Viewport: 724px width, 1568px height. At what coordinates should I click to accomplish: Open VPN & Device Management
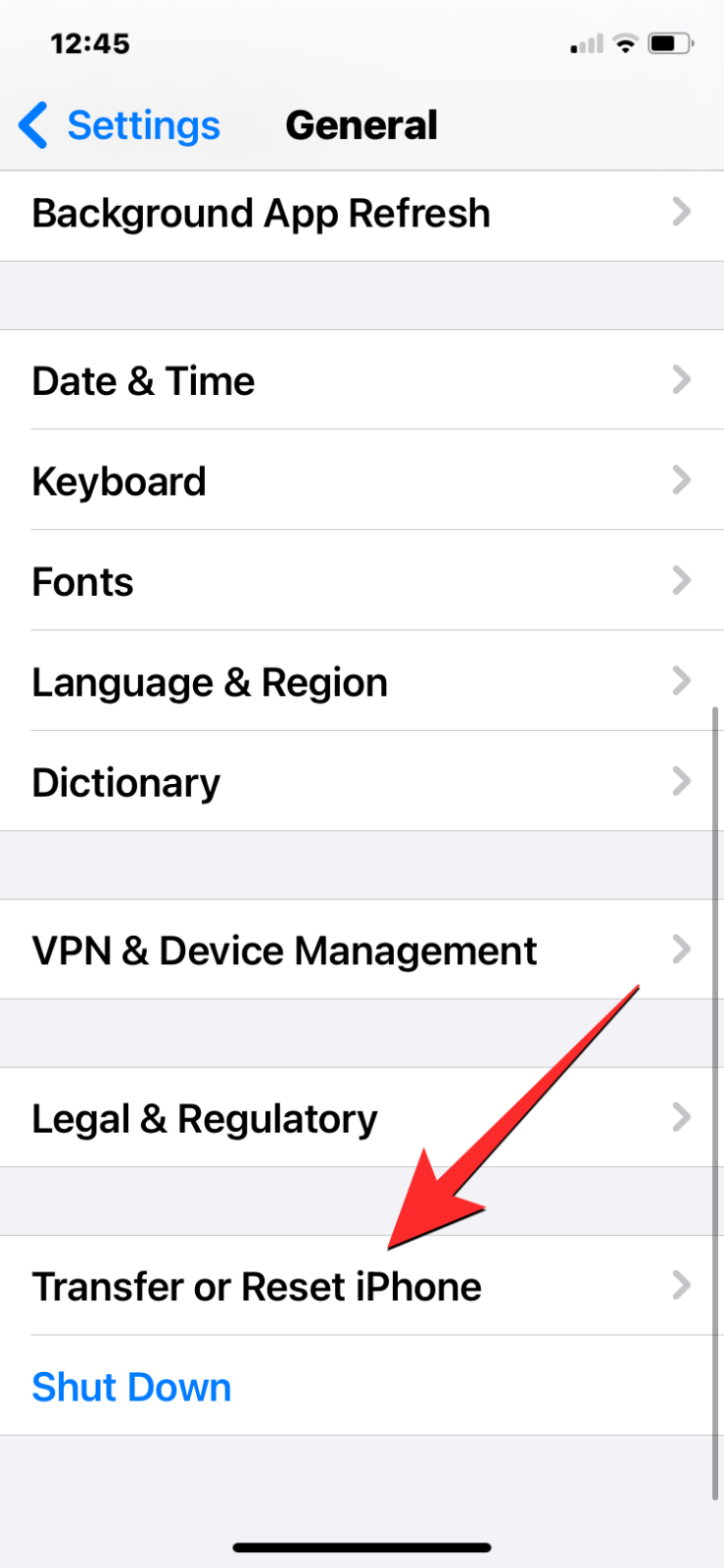361,950
